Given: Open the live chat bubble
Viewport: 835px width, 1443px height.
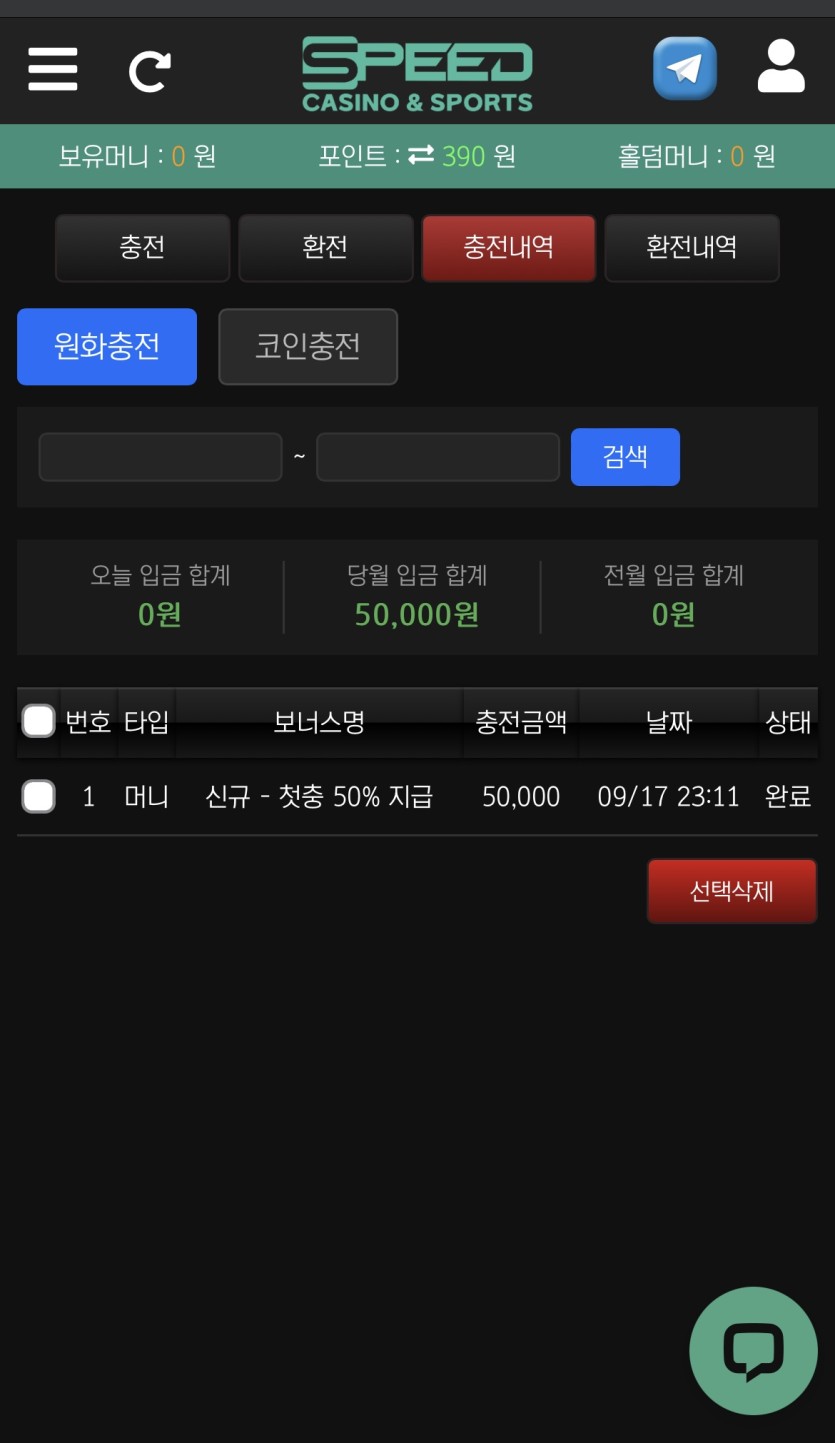Looking at the screenshot, I should point(753,1351).
